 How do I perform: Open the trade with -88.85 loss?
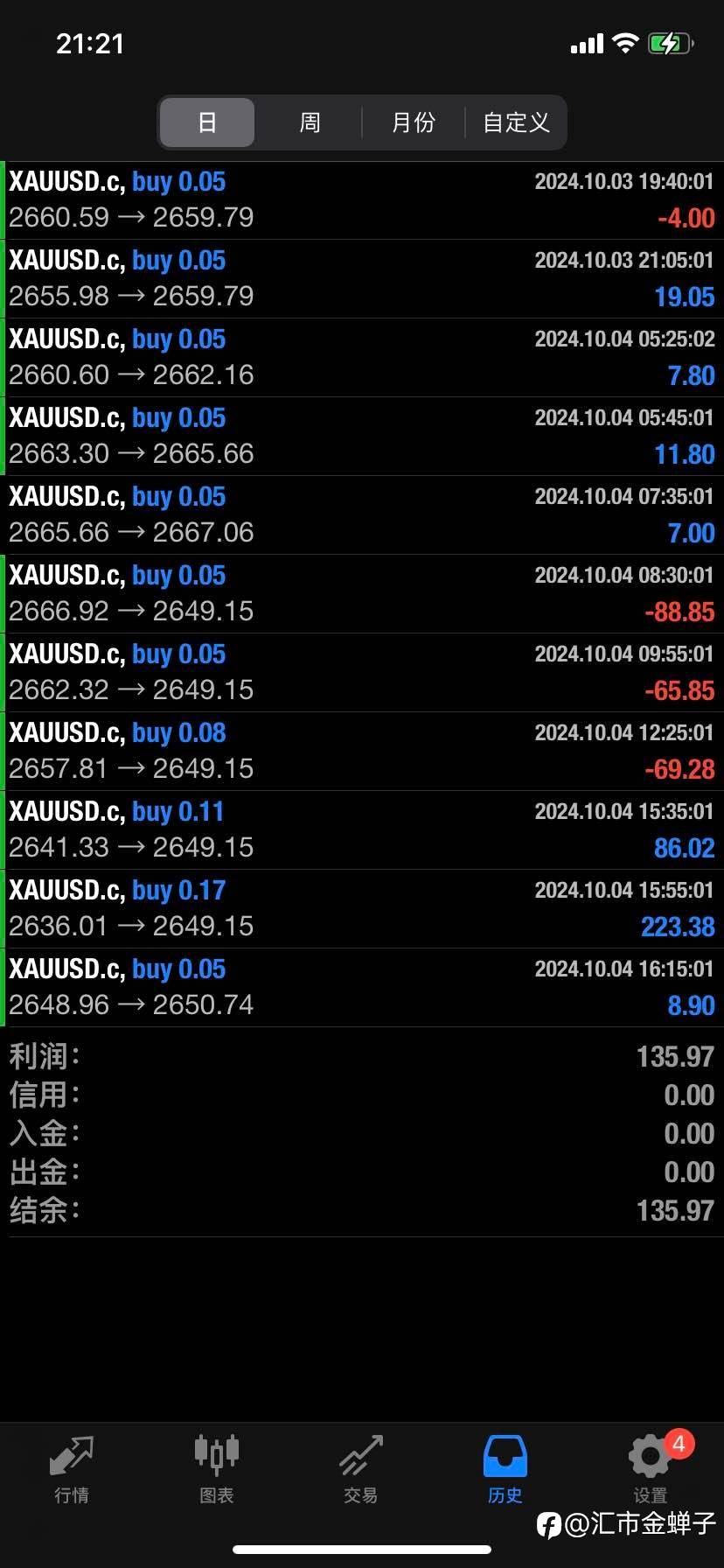(362, 594)
